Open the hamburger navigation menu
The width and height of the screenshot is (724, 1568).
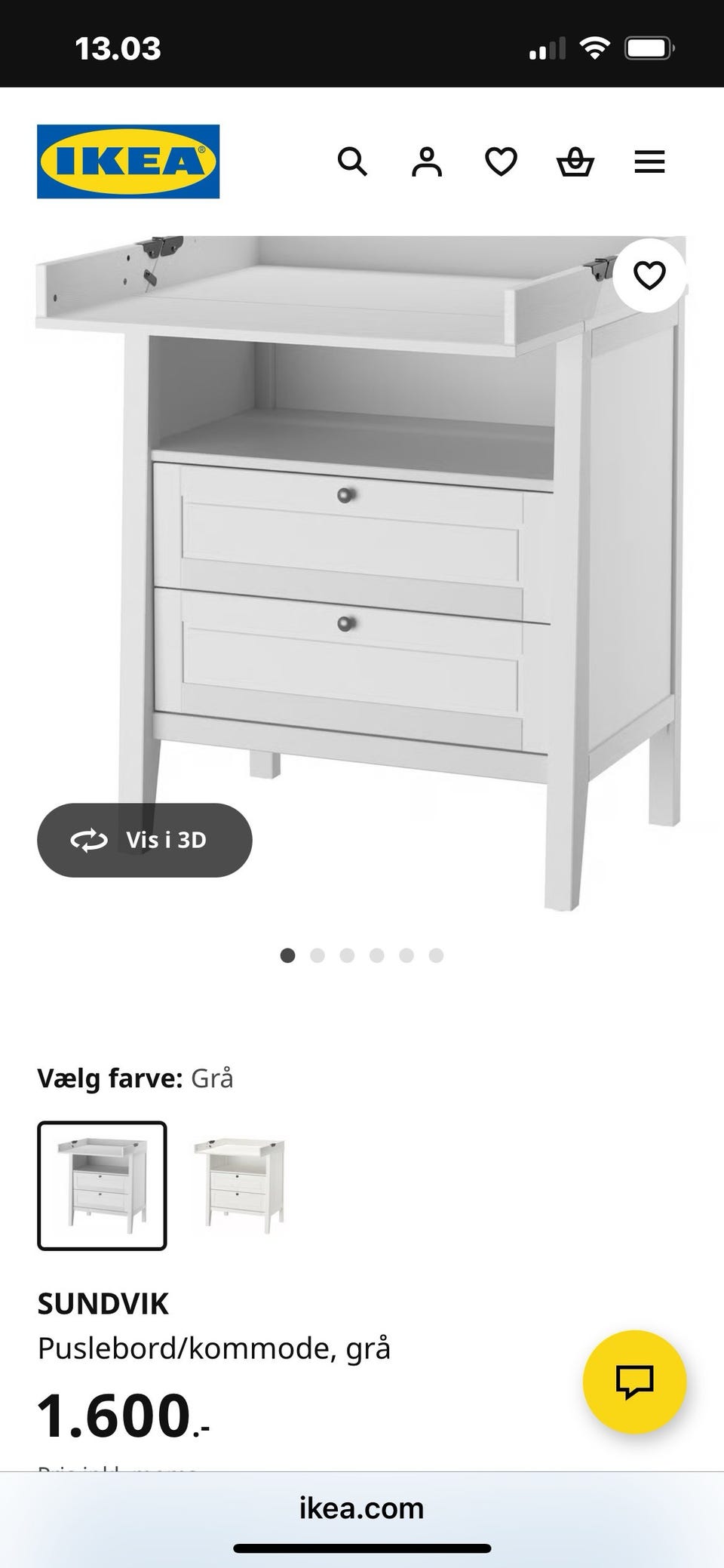coord(649,161)
